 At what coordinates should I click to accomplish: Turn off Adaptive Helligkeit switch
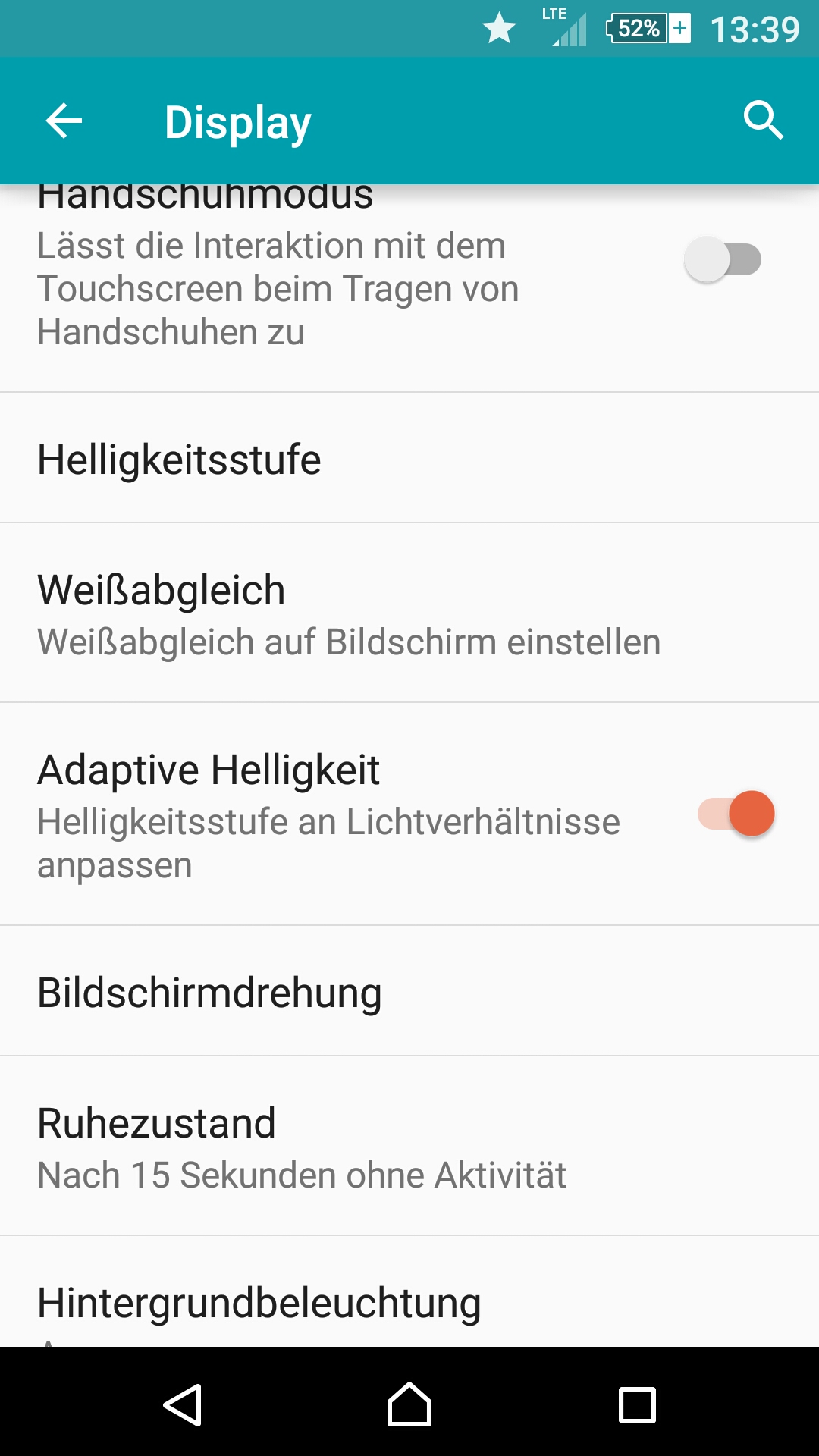tap(736, 814)
